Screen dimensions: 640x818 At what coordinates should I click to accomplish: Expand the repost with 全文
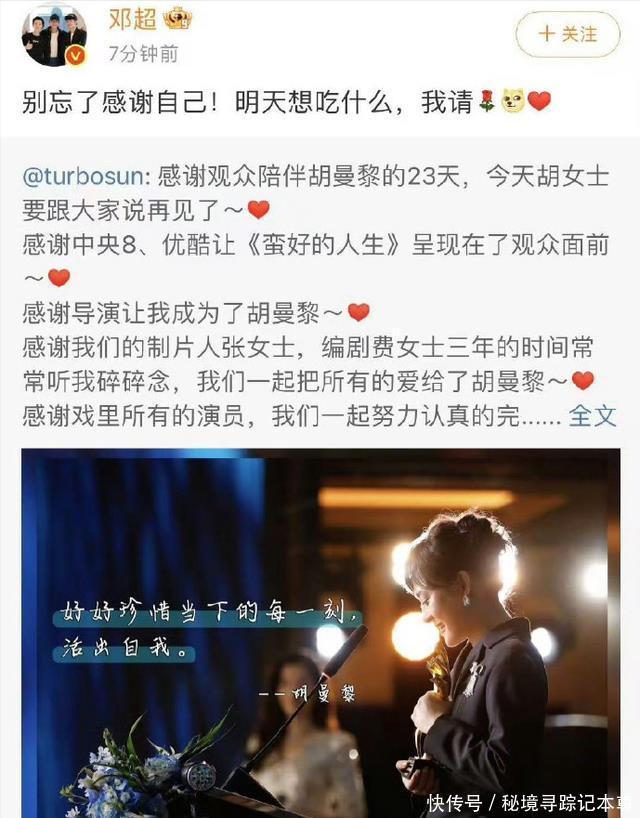pyautogui.click(x=592, y=415)
